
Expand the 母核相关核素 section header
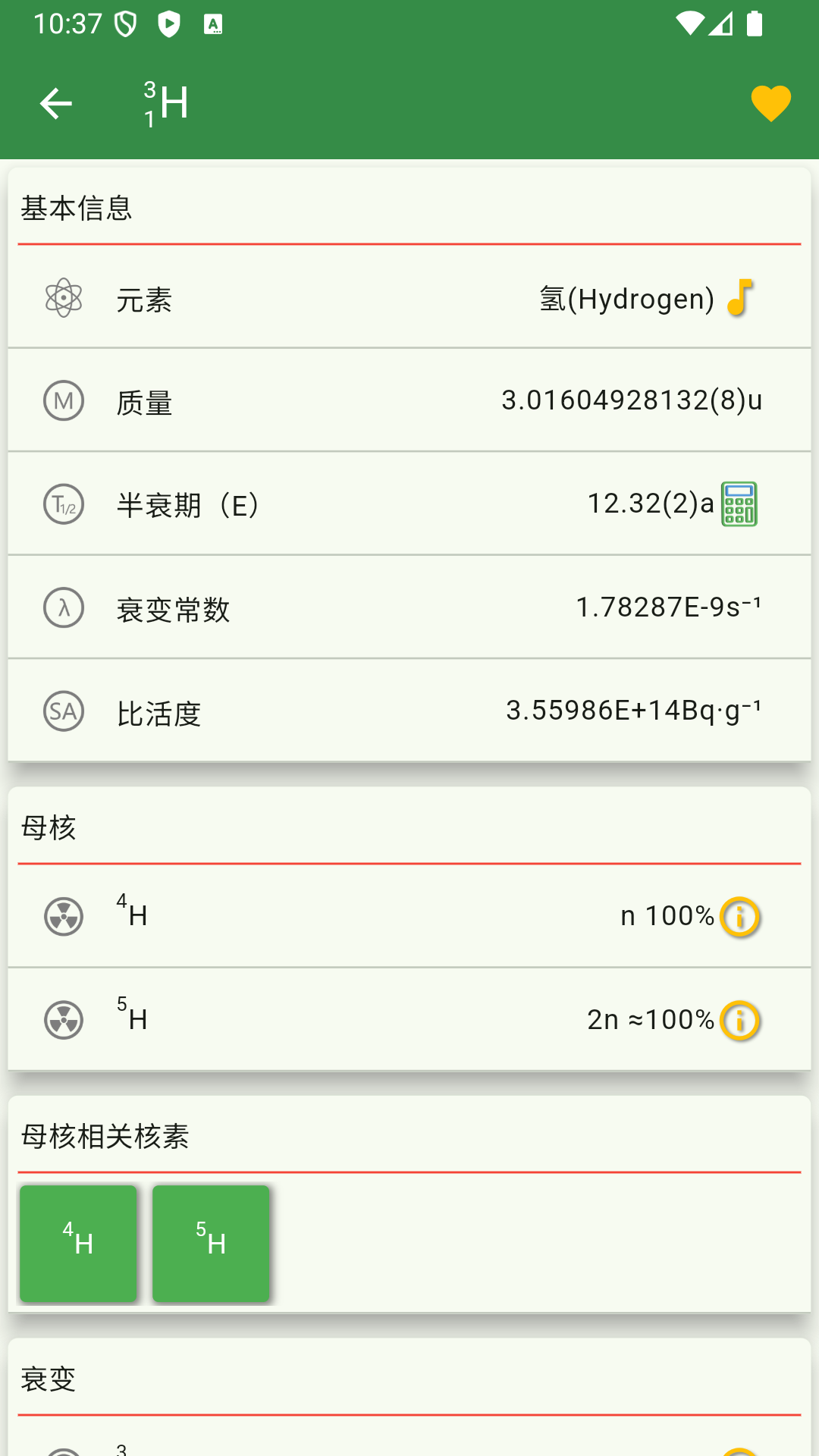[x=106, y=1136]
